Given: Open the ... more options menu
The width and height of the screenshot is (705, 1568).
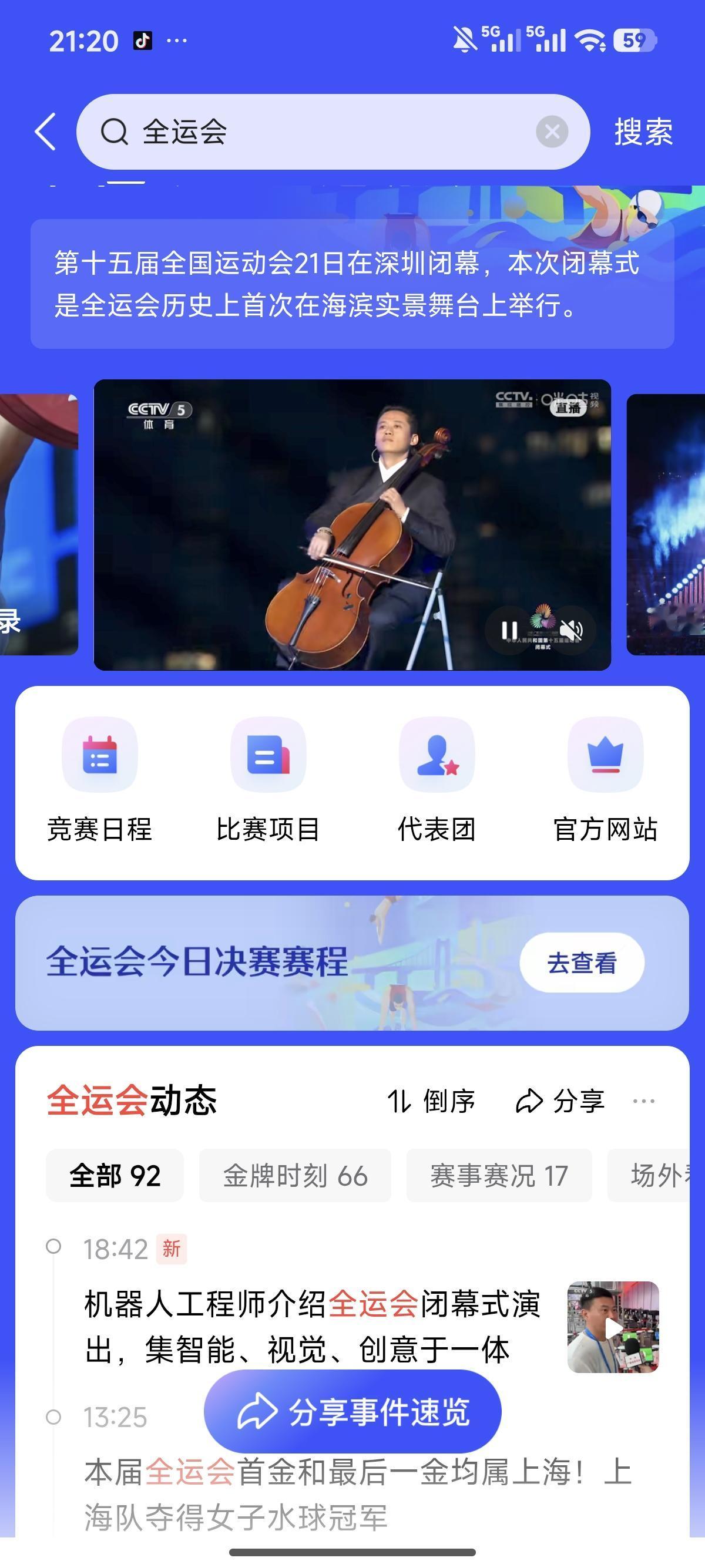Looking at the screenshot, I should (x=642, y=1102).
